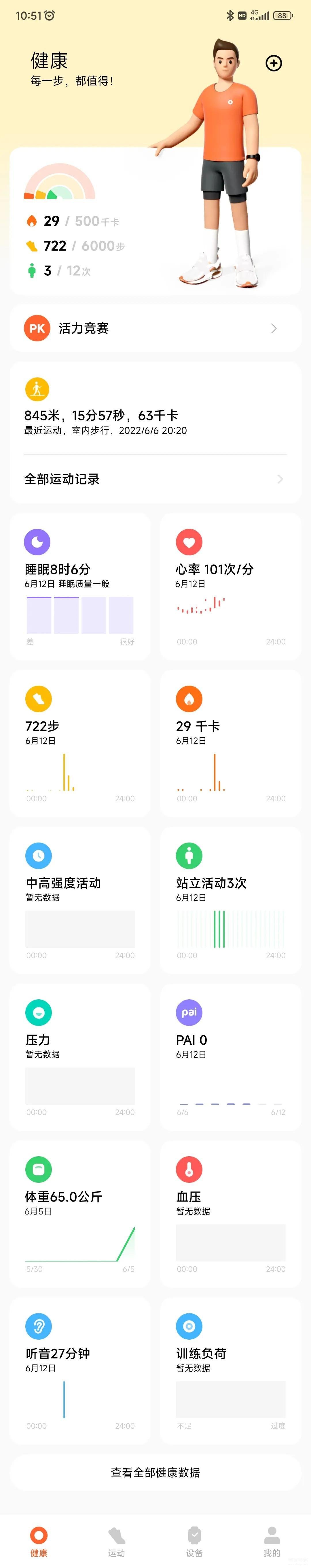The height and width of the screenshot is (1568, 311).
Task: Open the 体重65.0公斤 weight card
Action: (x=79, y=1214)
